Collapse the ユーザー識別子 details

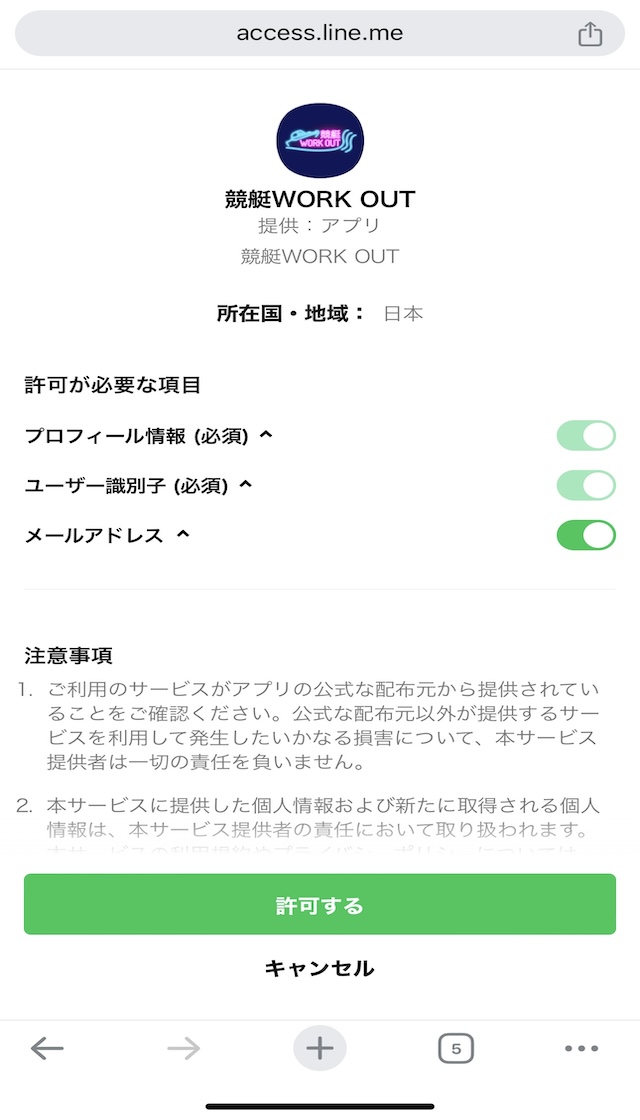coord(245,484)
